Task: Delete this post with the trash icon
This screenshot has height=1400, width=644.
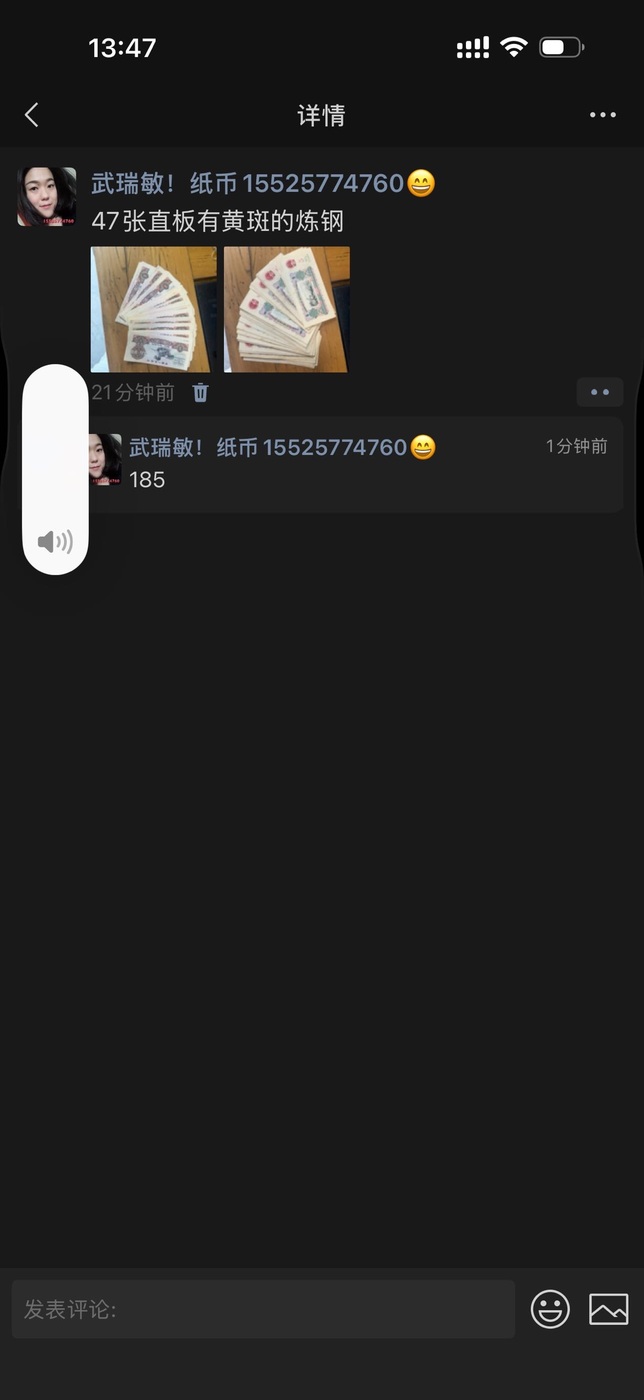Action: pos(201,392)
